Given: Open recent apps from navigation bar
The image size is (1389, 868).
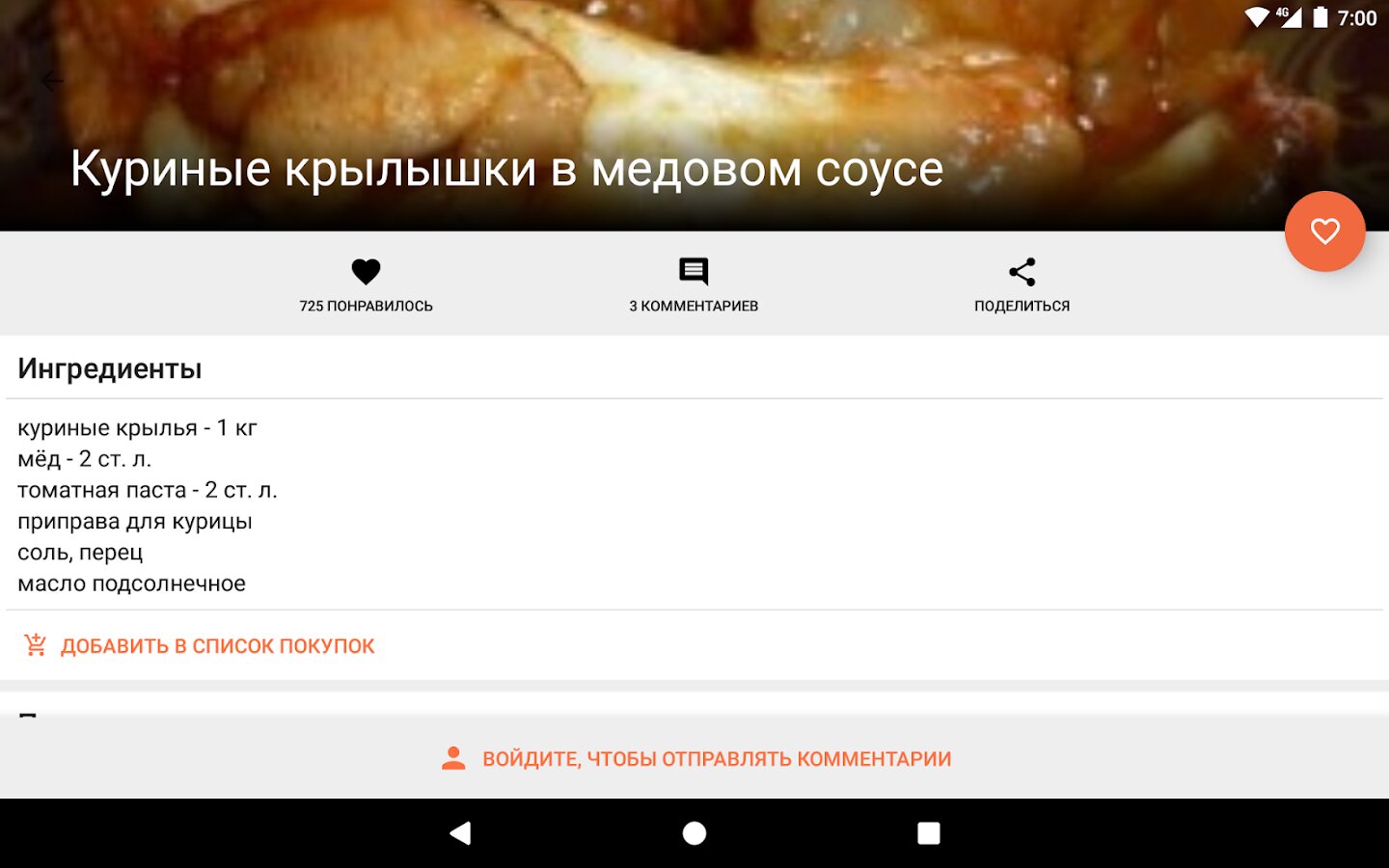Looking at the screenshot, I should click(x=928, y=833).
